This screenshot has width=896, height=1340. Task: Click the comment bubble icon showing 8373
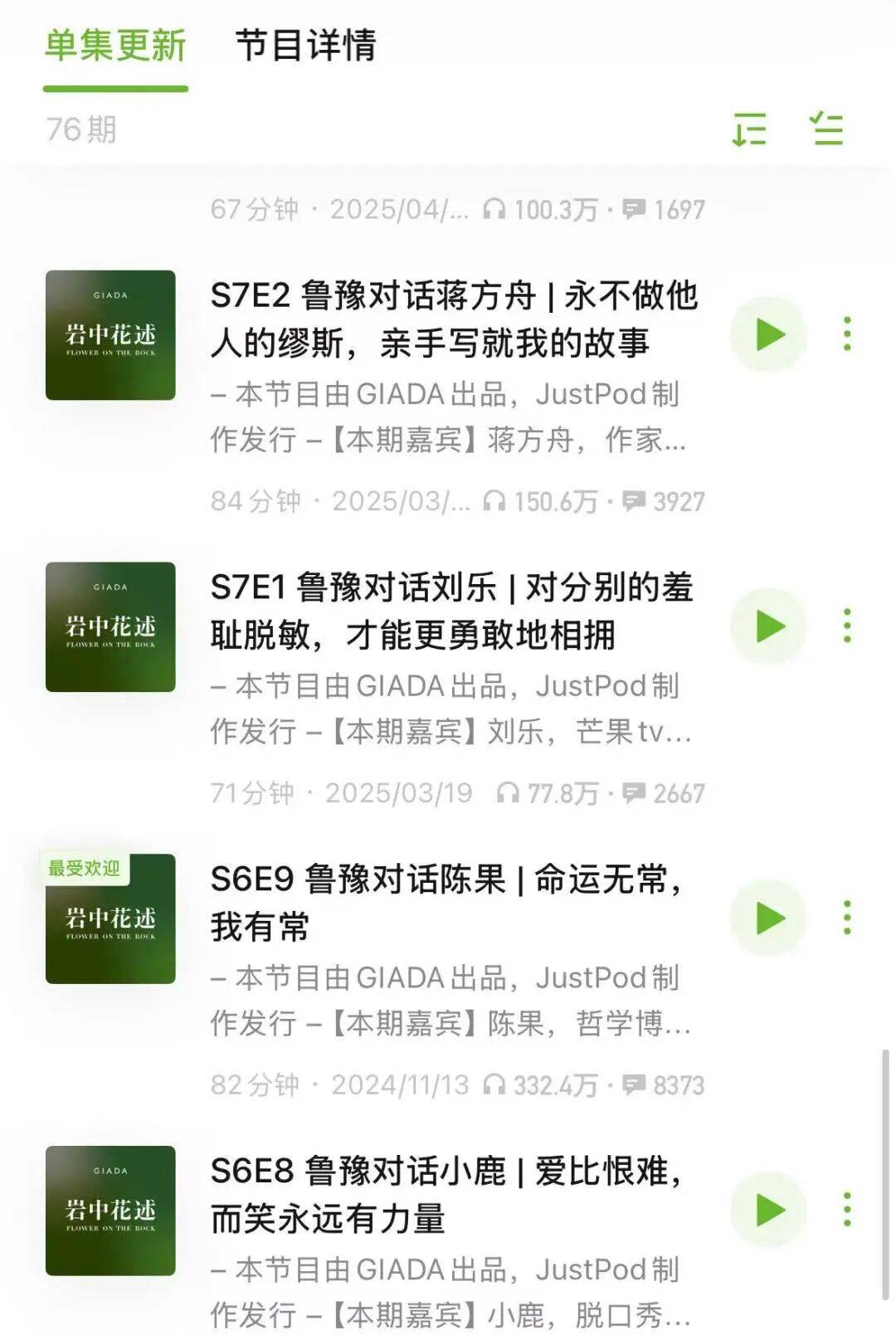pyautogui.click(x=632, y=1083)
